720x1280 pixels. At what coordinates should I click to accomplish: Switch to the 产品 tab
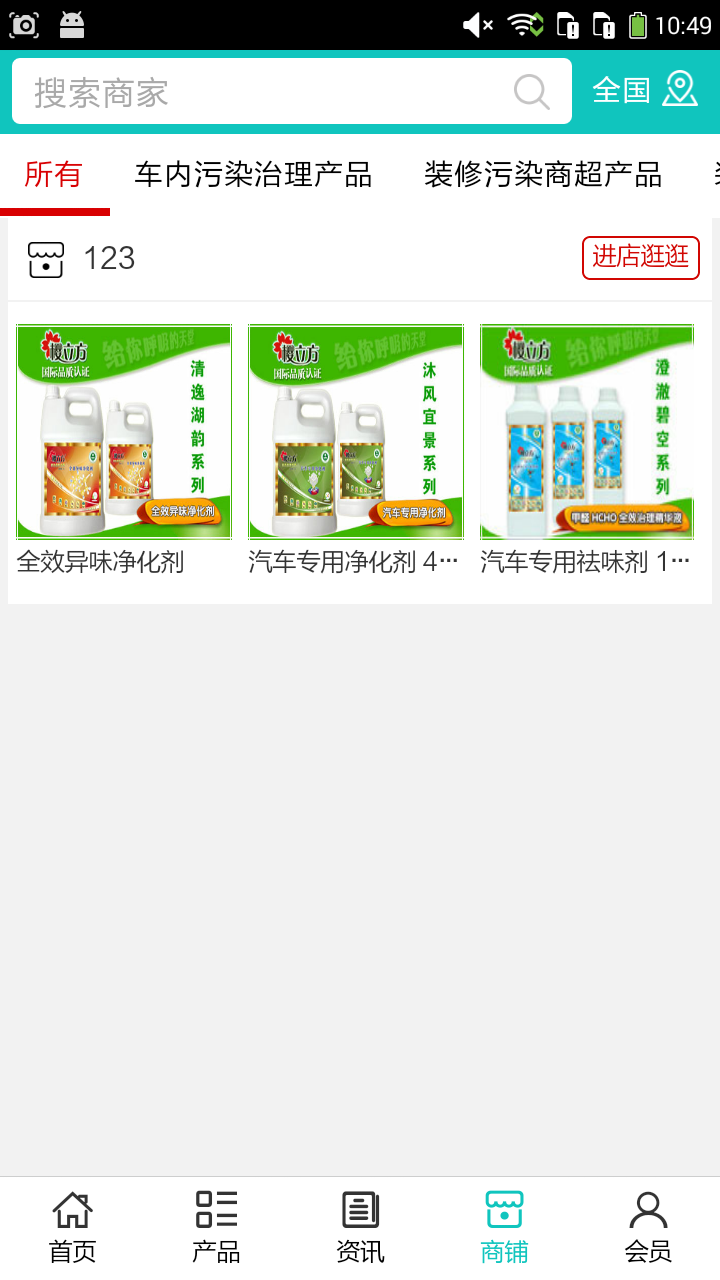pyautogui.click(x=216, y=1228)
